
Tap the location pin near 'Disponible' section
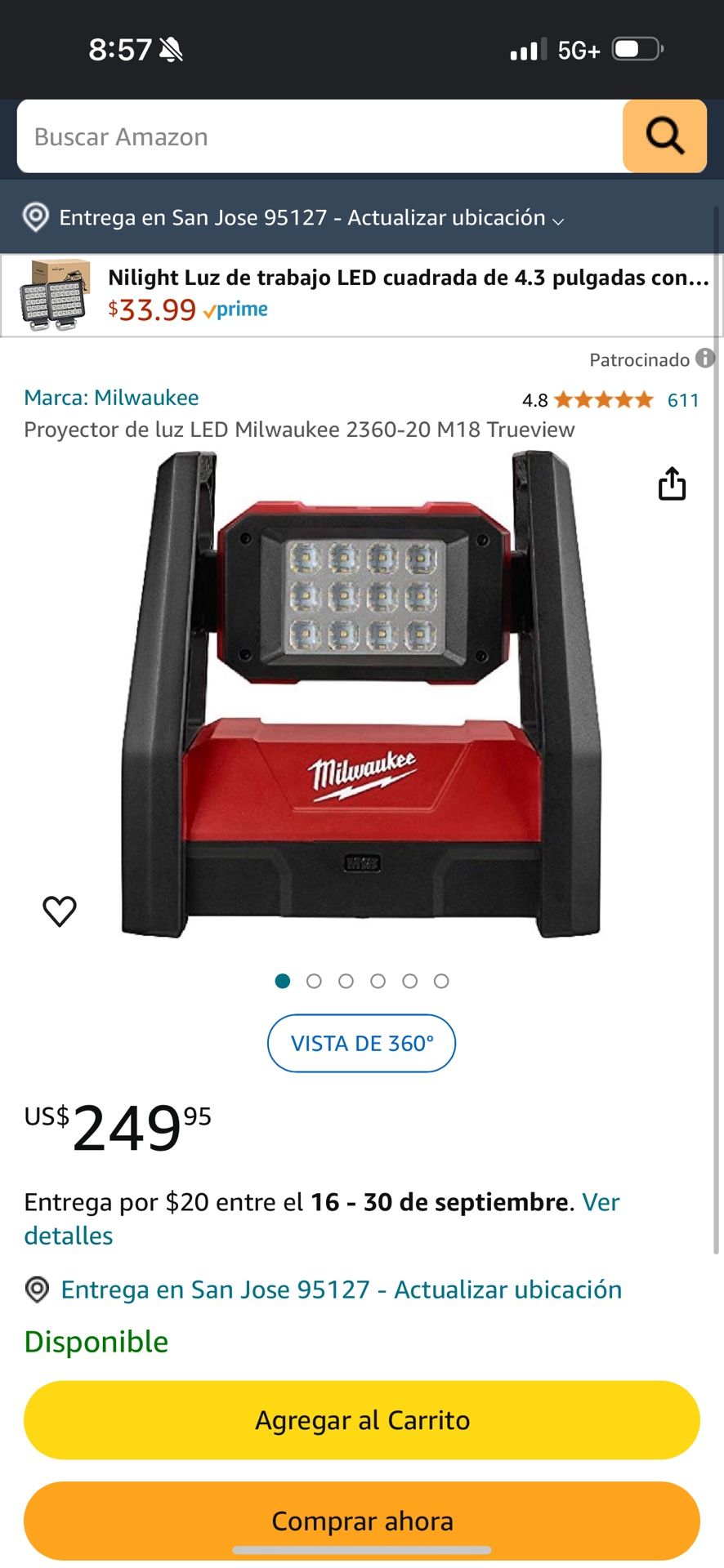pyautogui.click(x=35, y=1290)
